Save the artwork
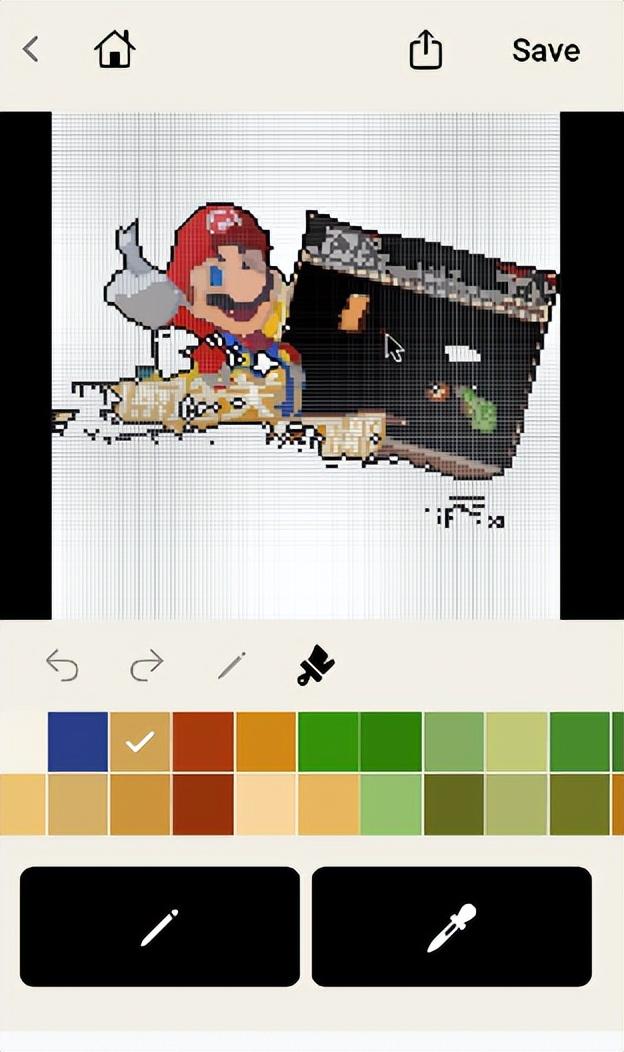The image size is (624, 1052). (546, 50)
